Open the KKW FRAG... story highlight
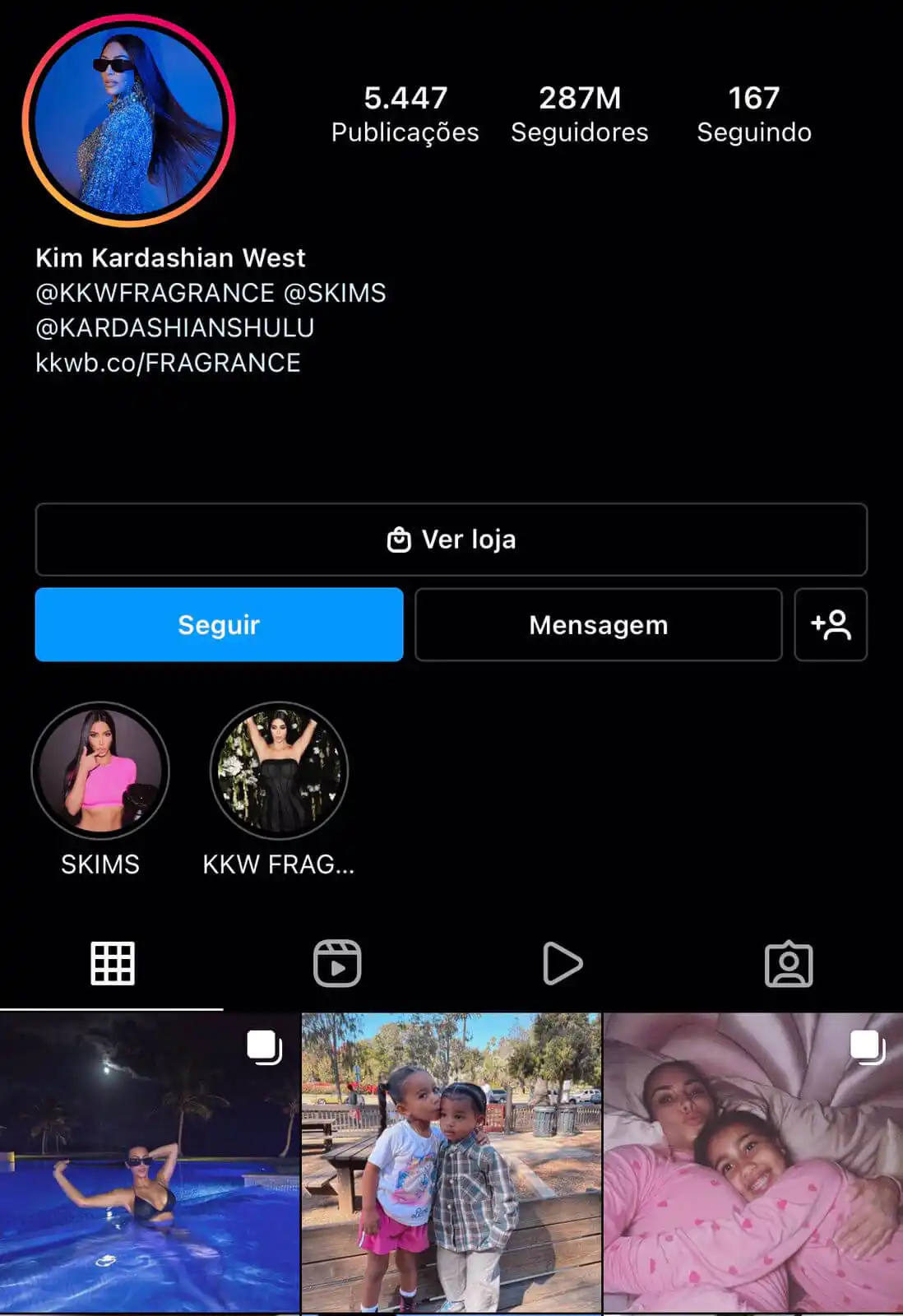903x1316 pixels. [x=279, y=771]
